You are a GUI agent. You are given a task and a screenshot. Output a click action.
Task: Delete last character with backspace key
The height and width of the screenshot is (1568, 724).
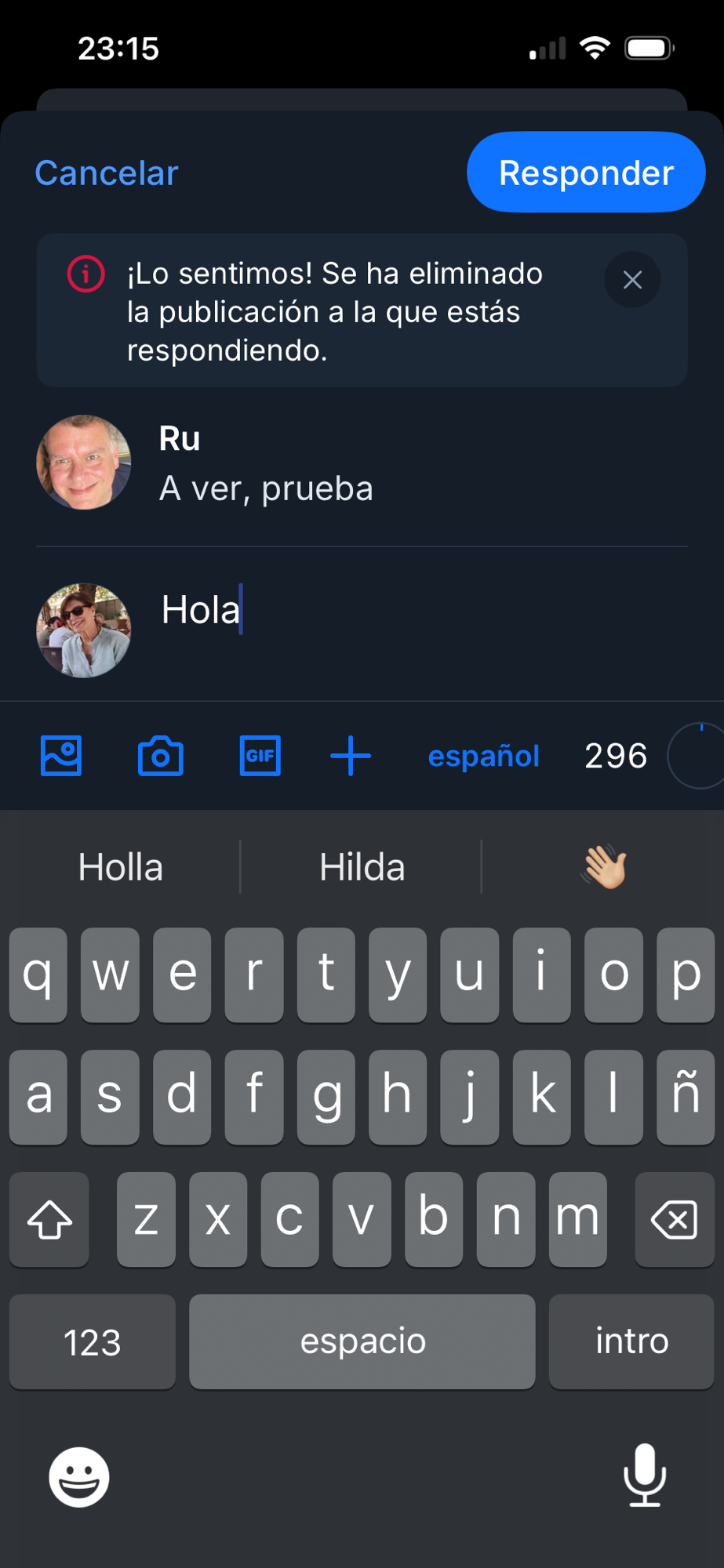[x=674, y=1220]
